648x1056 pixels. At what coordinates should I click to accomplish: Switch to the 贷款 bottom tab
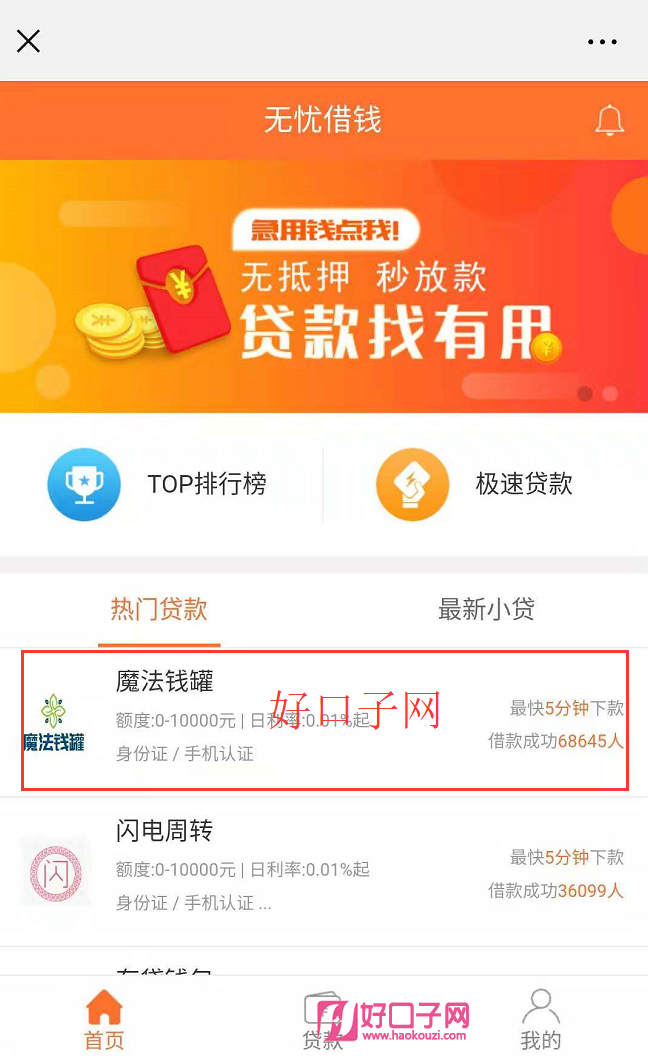tap(322, 1019)
